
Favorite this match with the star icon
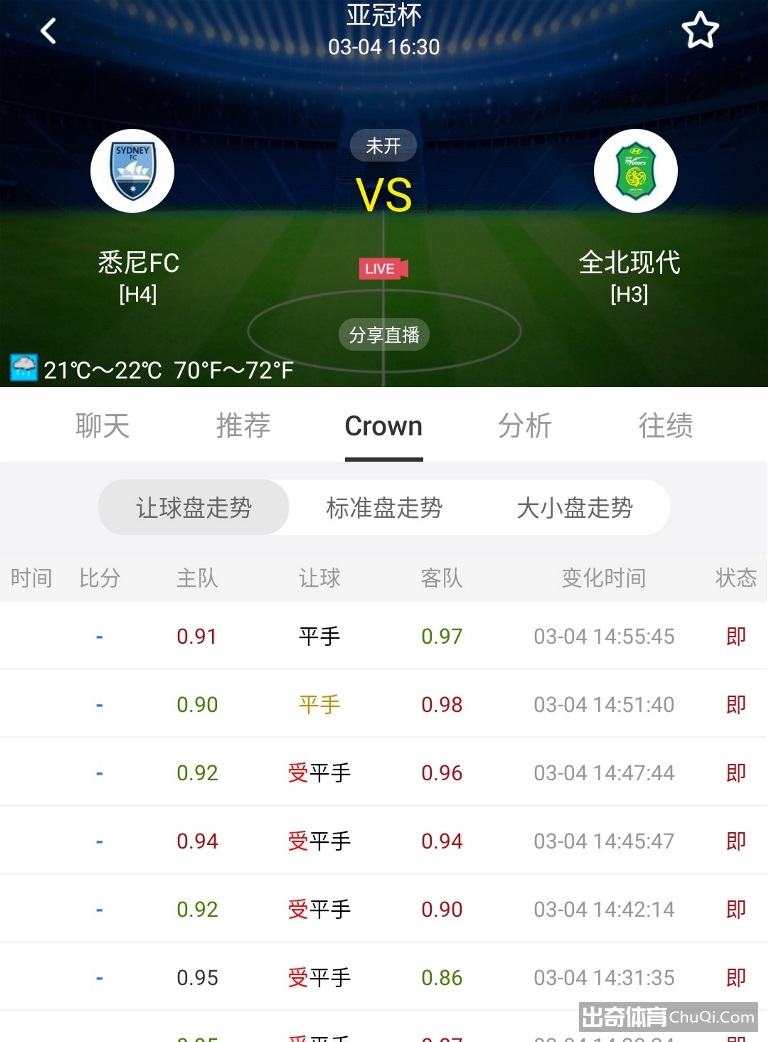tap(700, 31)
